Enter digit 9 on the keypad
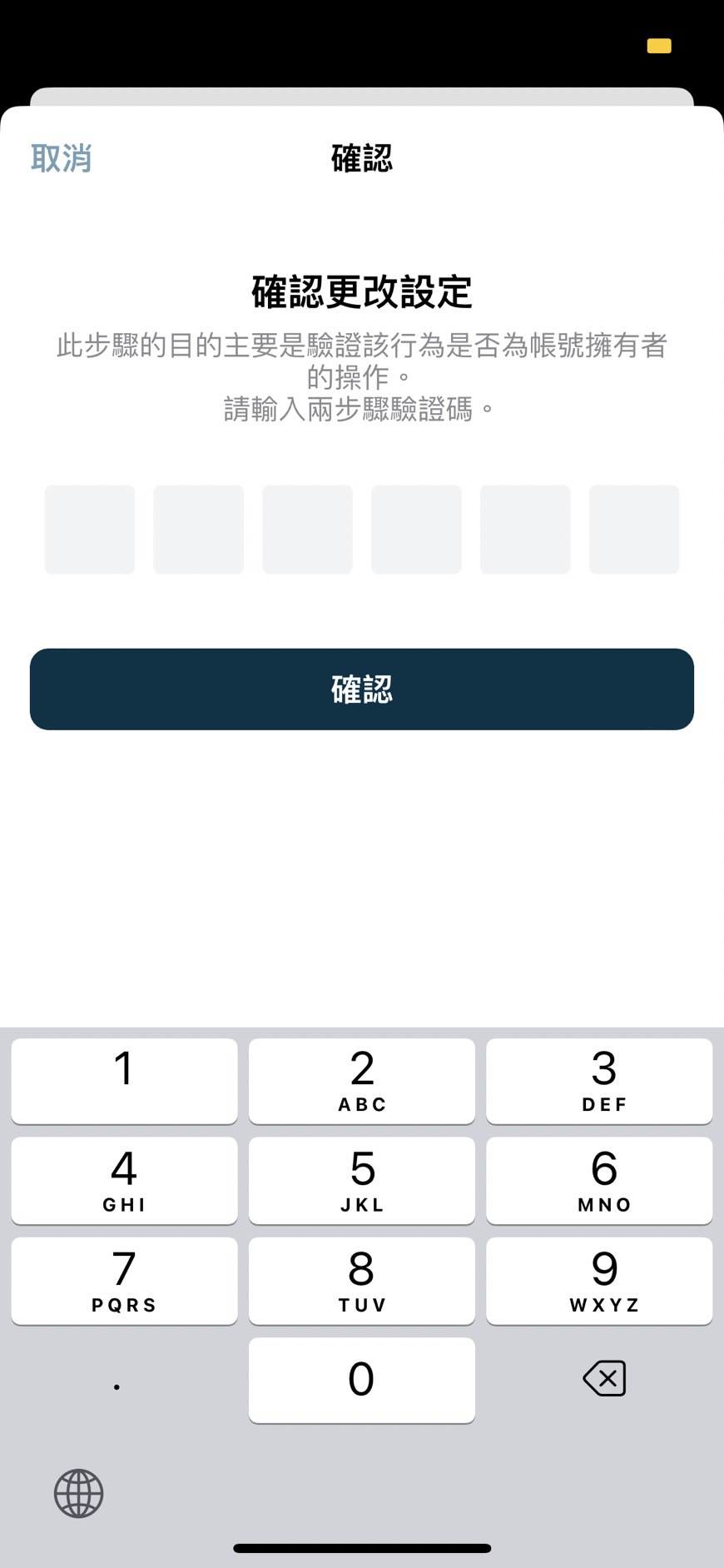 [x=599, y=1280]
